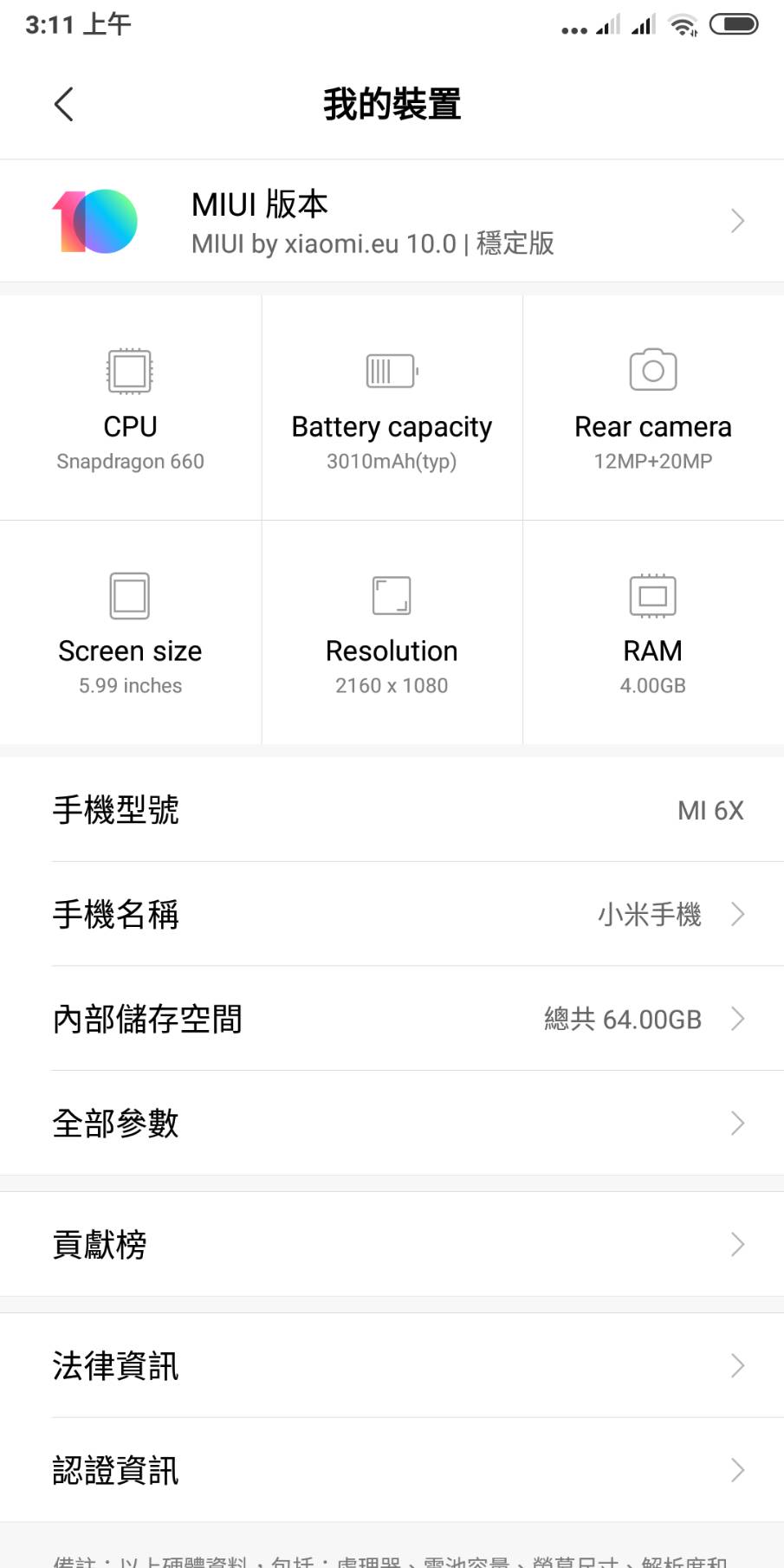Expand the MIUI 版本 details
The image size is (784, 1568).
click(x=736, y=221)
